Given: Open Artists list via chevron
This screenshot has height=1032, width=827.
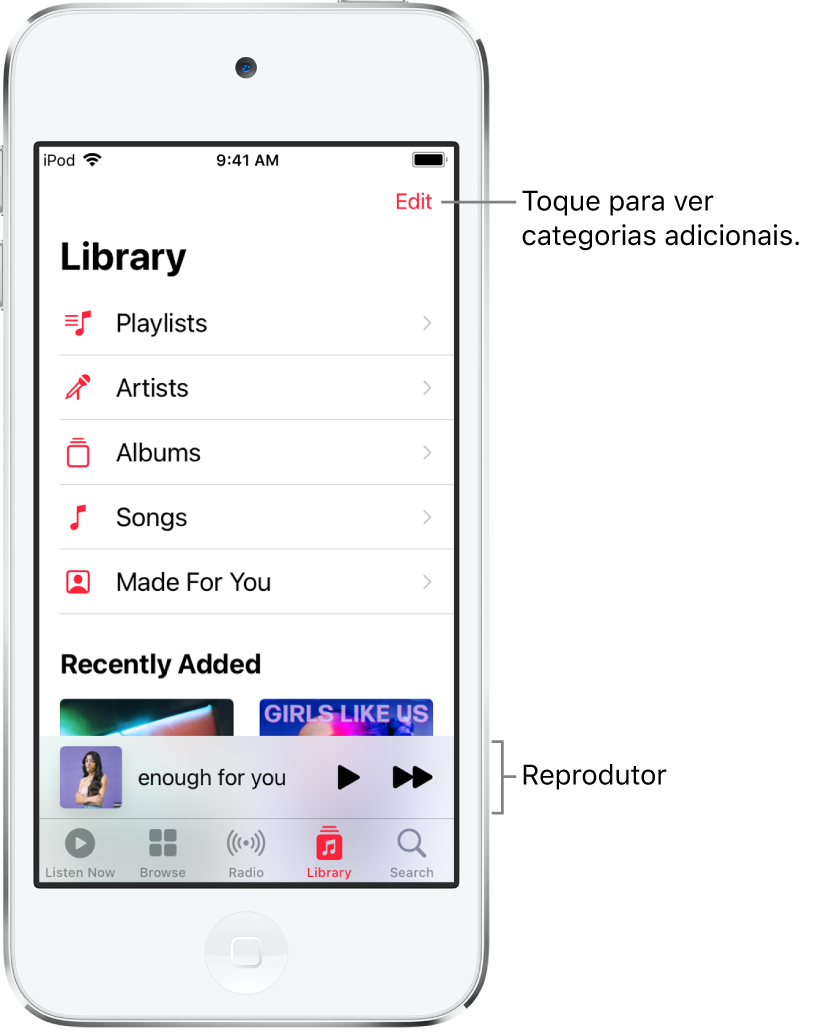Looking at the screenshot, I should 428,388.
